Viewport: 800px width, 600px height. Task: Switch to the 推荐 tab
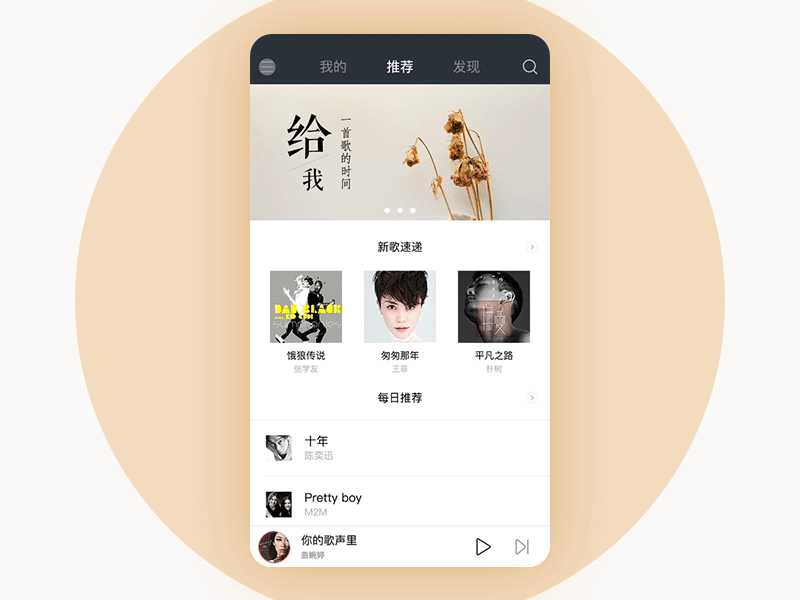(400, 67)
